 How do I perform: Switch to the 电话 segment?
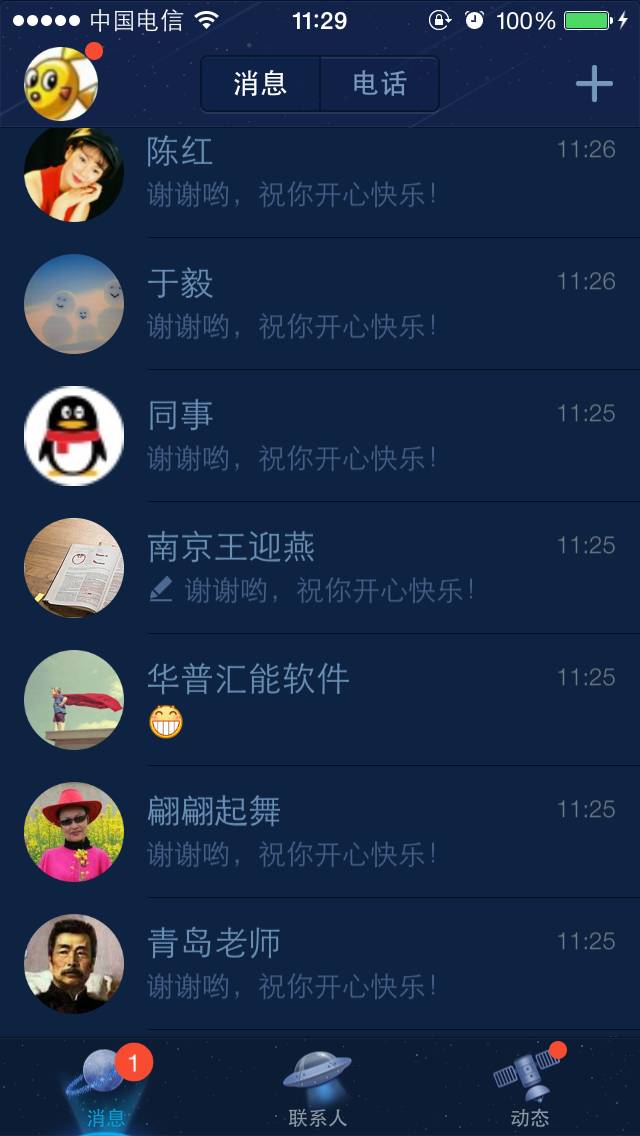pyautogui.click(x=379, y=84)
